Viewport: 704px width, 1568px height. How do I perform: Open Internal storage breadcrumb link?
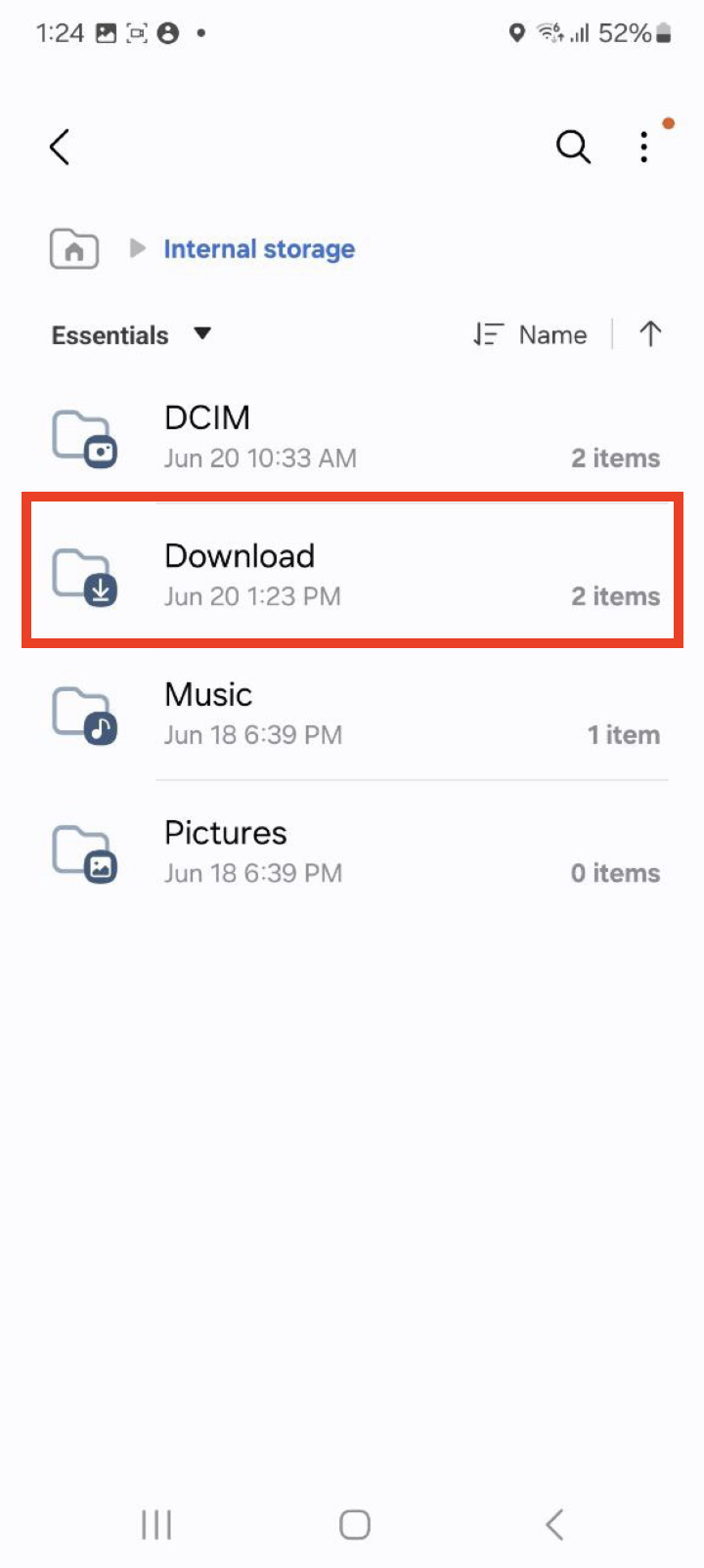pyautogui.click(x=258, y=248)
